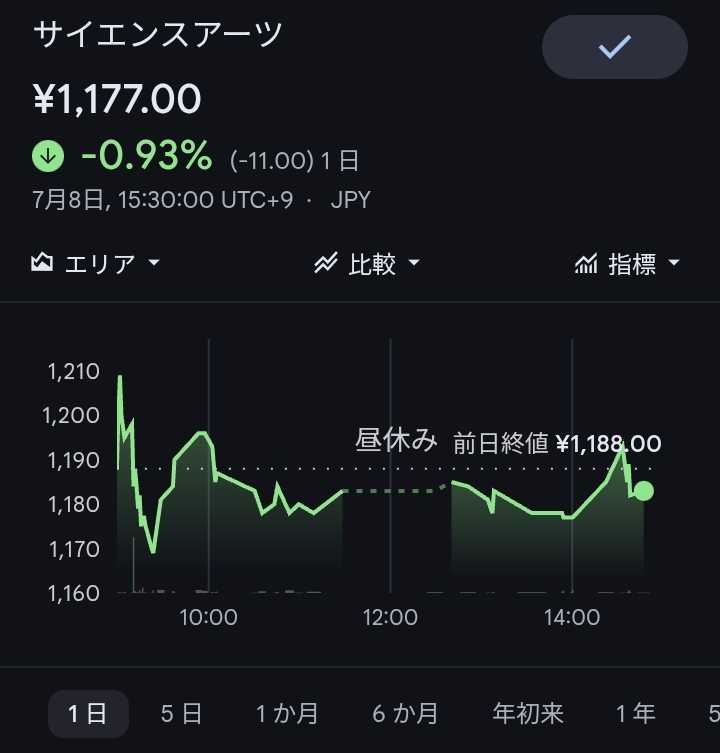Select the 1日 time range
720x753 pixels.
point(88,714)
